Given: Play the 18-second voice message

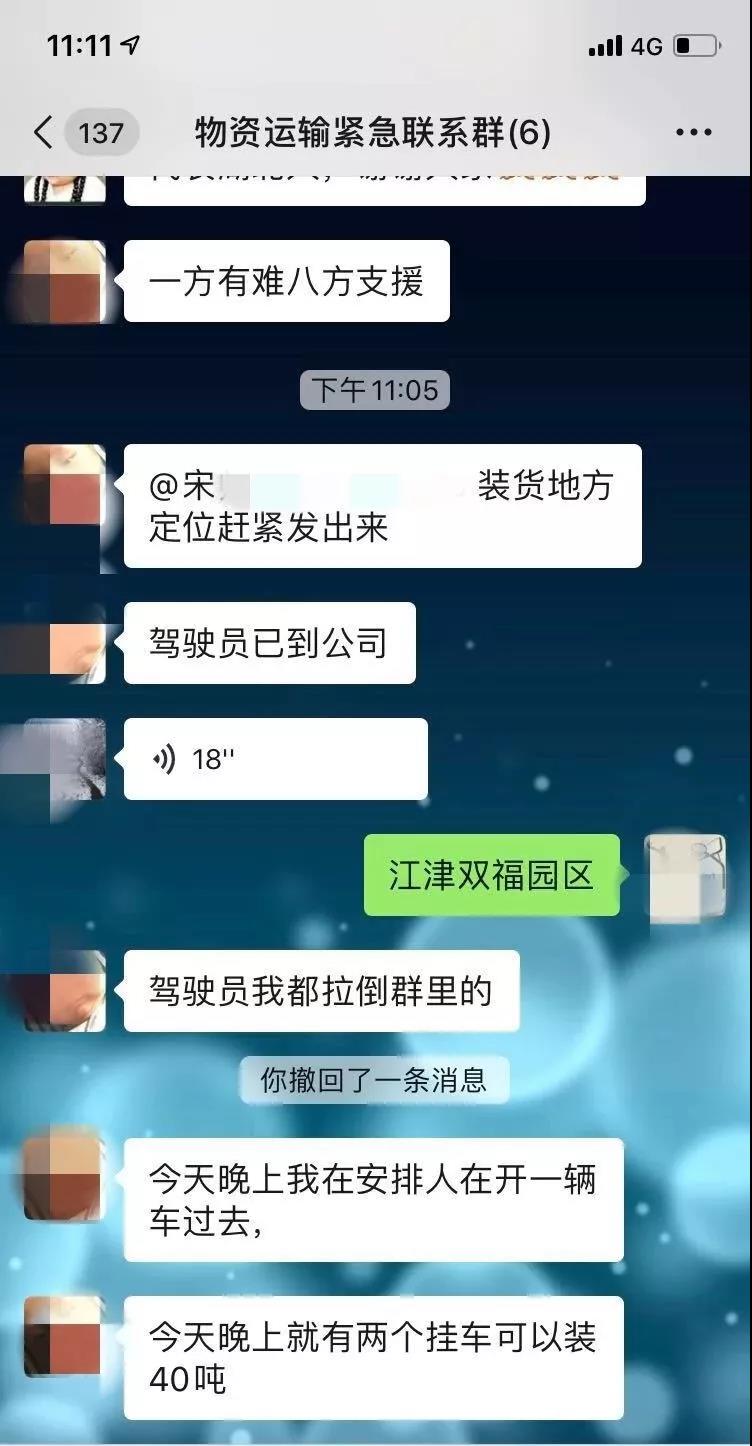Looking at the screenshot, I should tap(275, 759).
